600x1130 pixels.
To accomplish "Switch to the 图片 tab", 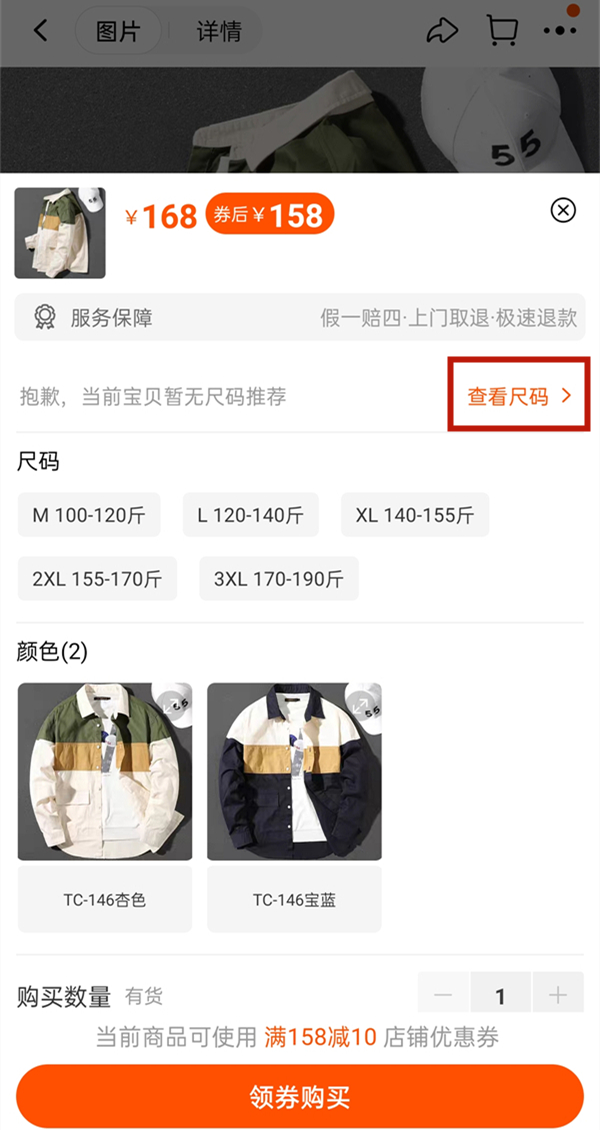I will (118, 31).
